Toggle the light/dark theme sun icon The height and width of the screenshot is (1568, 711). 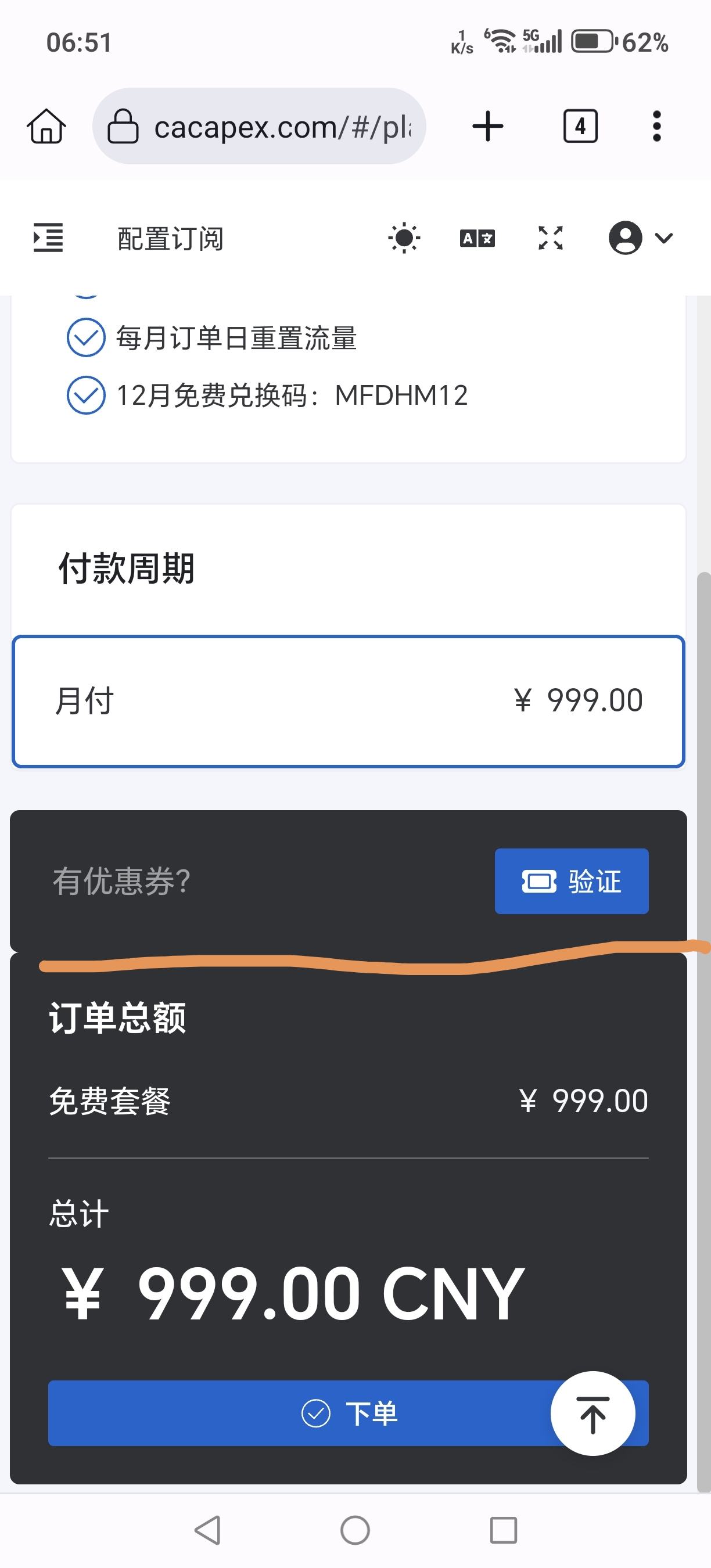click(x=404, y=238)
